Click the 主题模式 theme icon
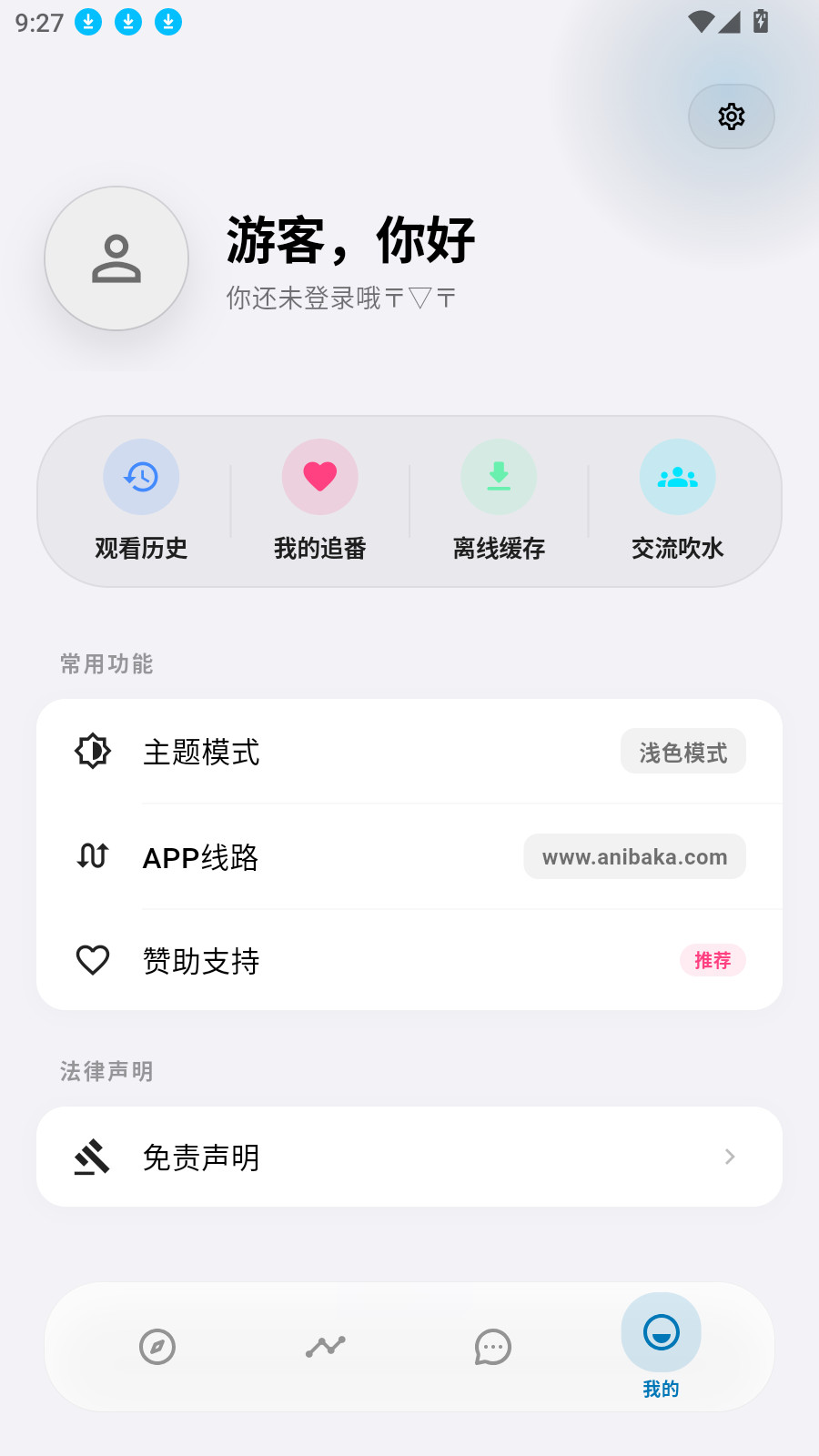Viewport: 819px width, 1456px height. tap(92, 751)
